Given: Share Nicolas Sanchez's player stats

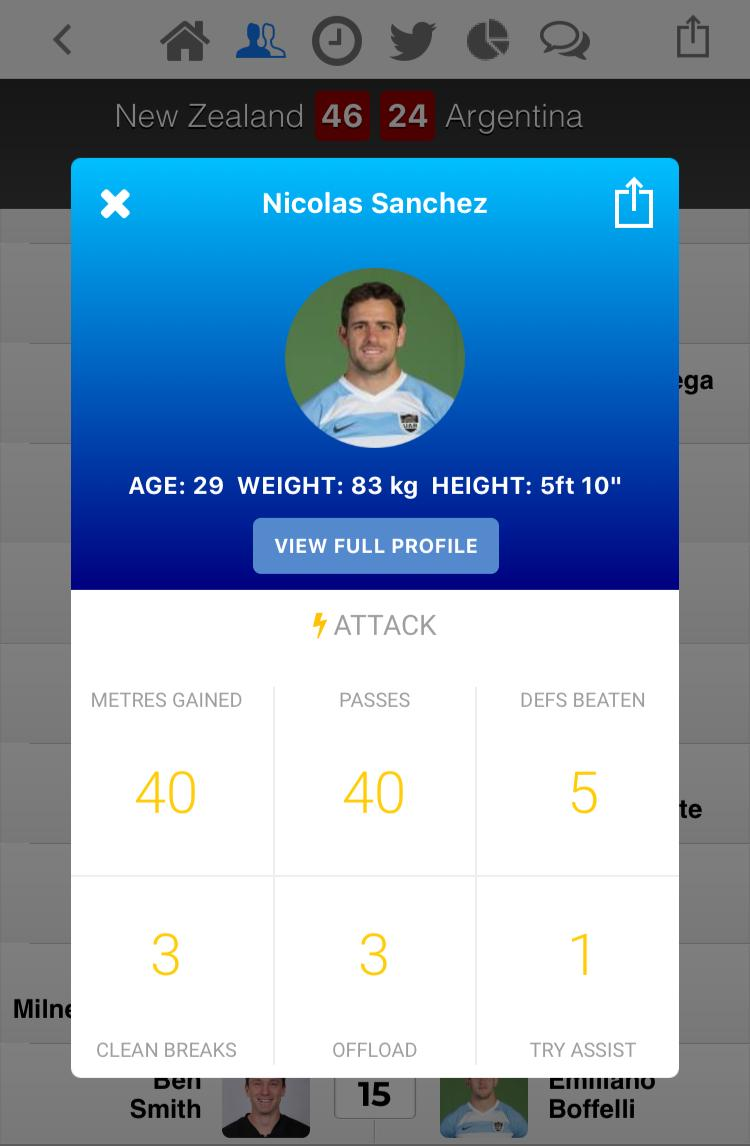Looking at the screenshot, I should tap(633, 204).
